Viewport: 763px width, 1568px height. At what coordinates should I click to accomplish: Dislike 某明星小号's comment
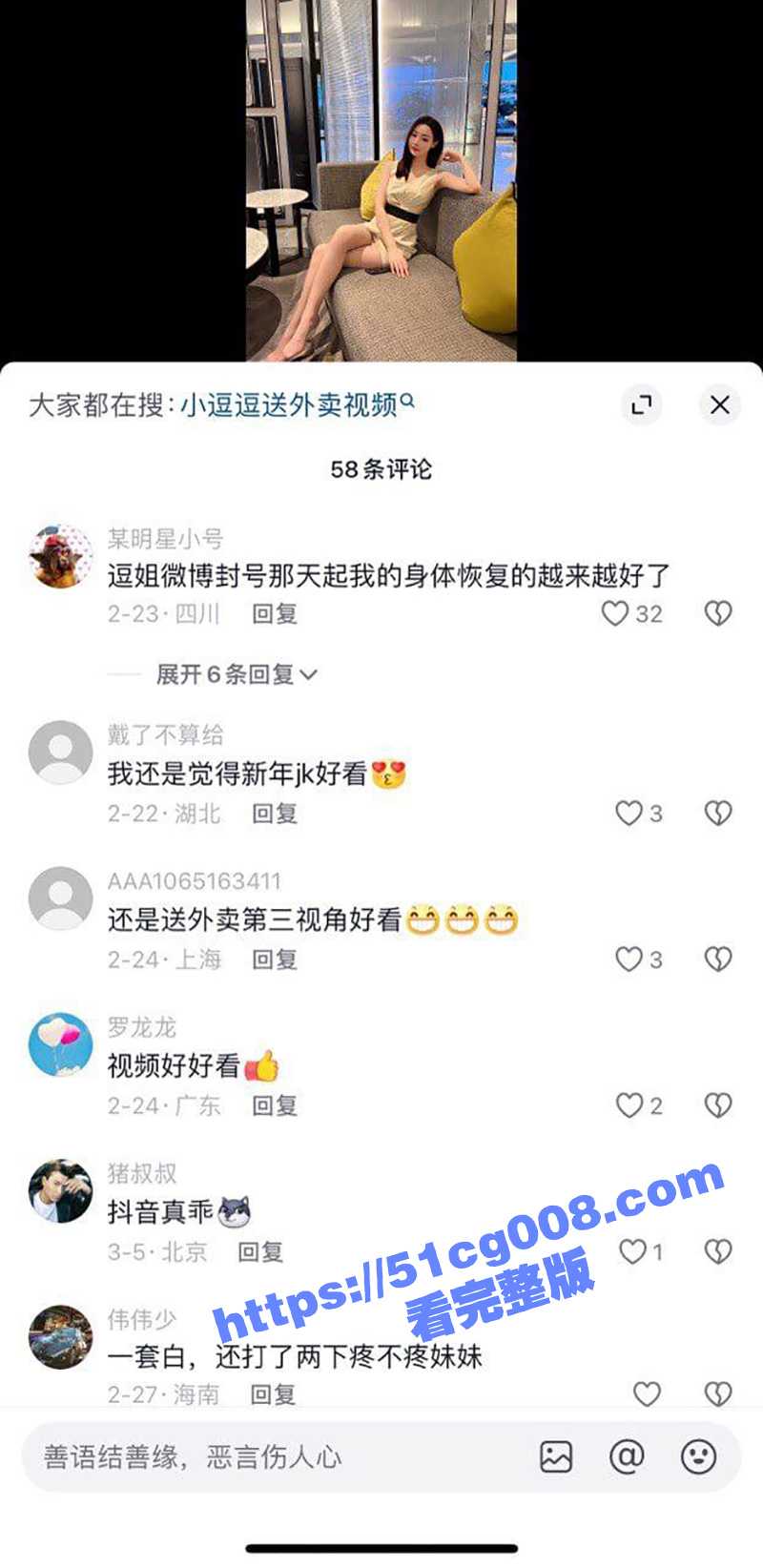coord(717,613)
